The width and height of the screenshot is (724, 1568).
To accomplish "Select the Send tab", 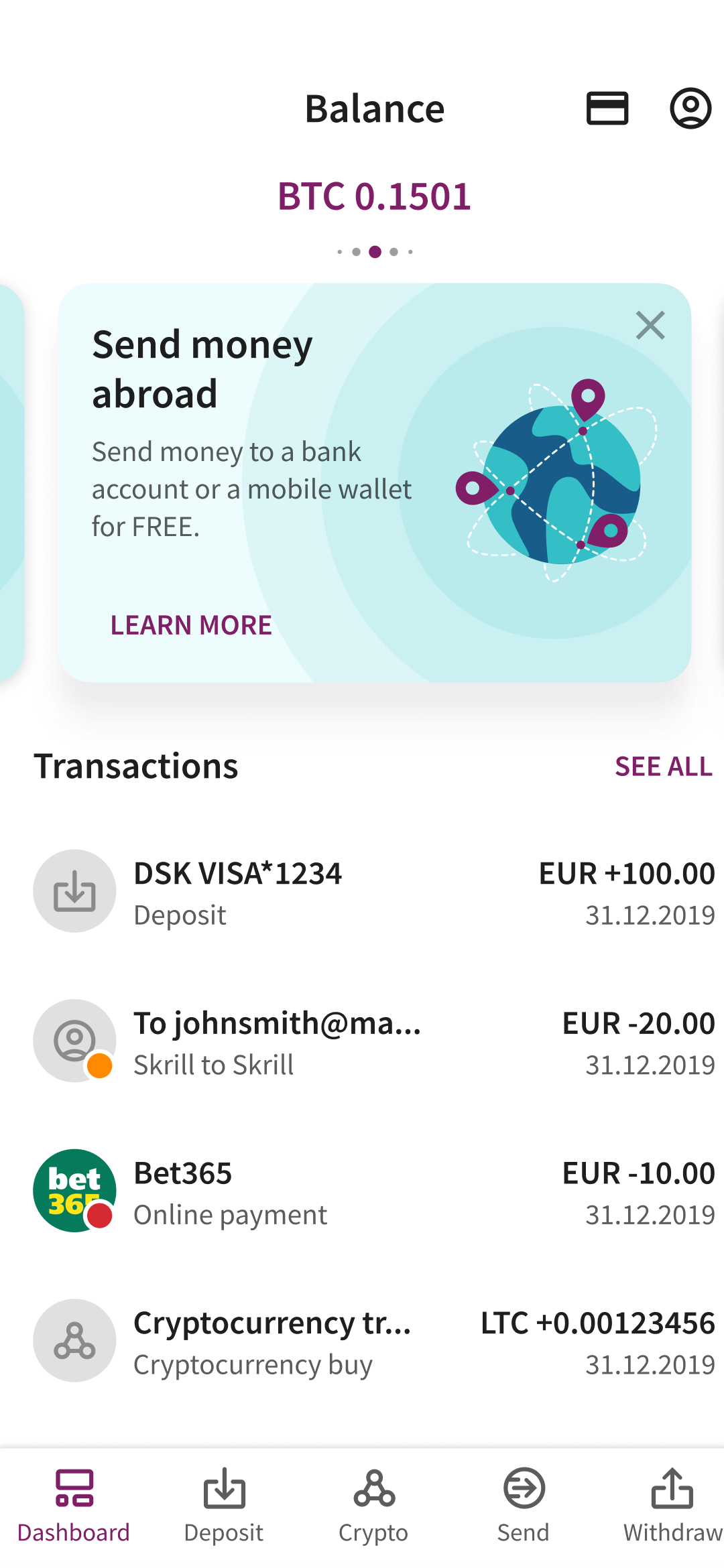I will point(523,1506).
